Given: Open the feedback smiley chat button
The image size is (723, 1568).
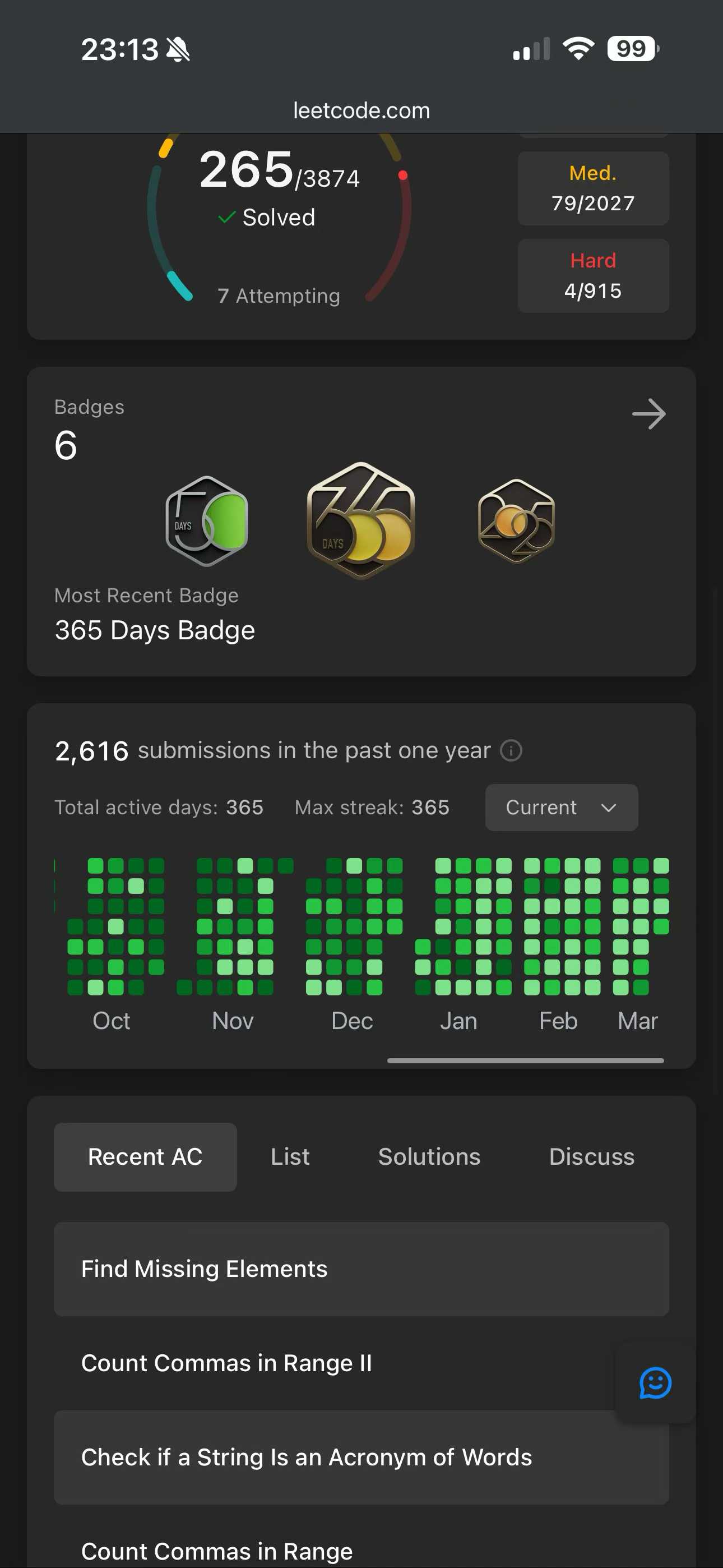Looking at the screenshot, I should (x=655, y=1383).
